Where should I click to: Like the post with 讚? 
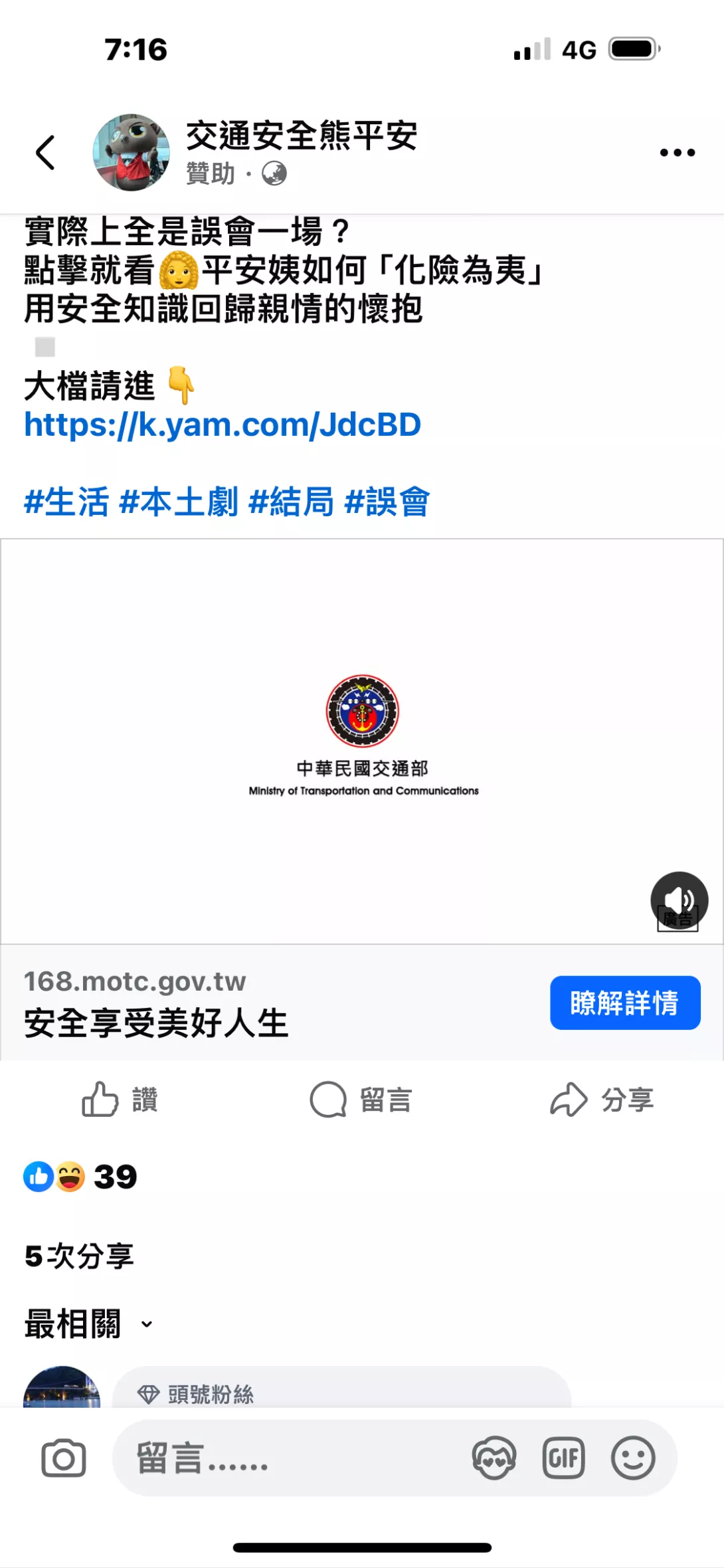(120, 1100)
